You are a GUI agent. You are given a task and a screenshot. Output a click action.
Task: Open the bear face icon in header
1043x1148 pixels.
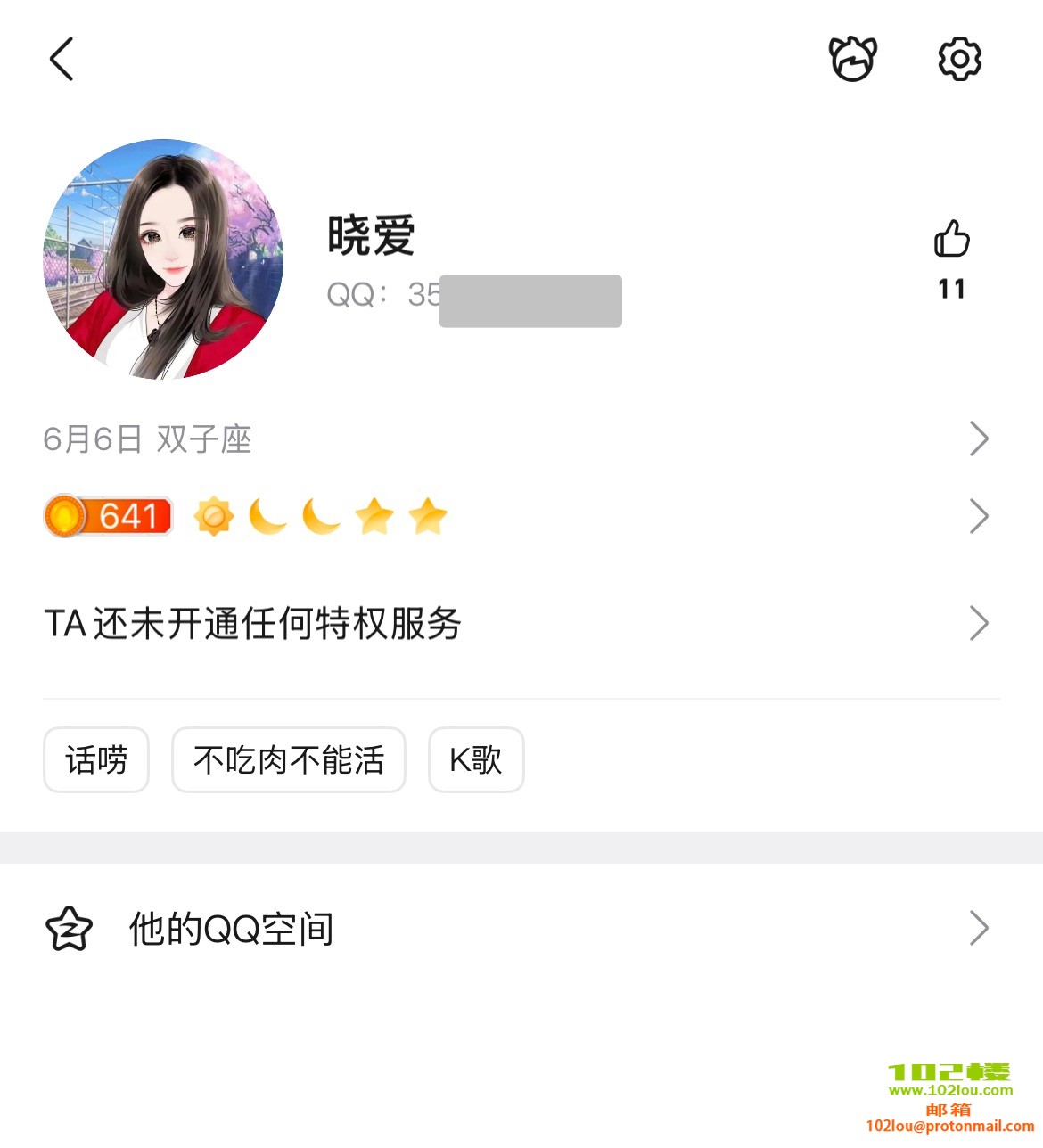tap(853, 60)
